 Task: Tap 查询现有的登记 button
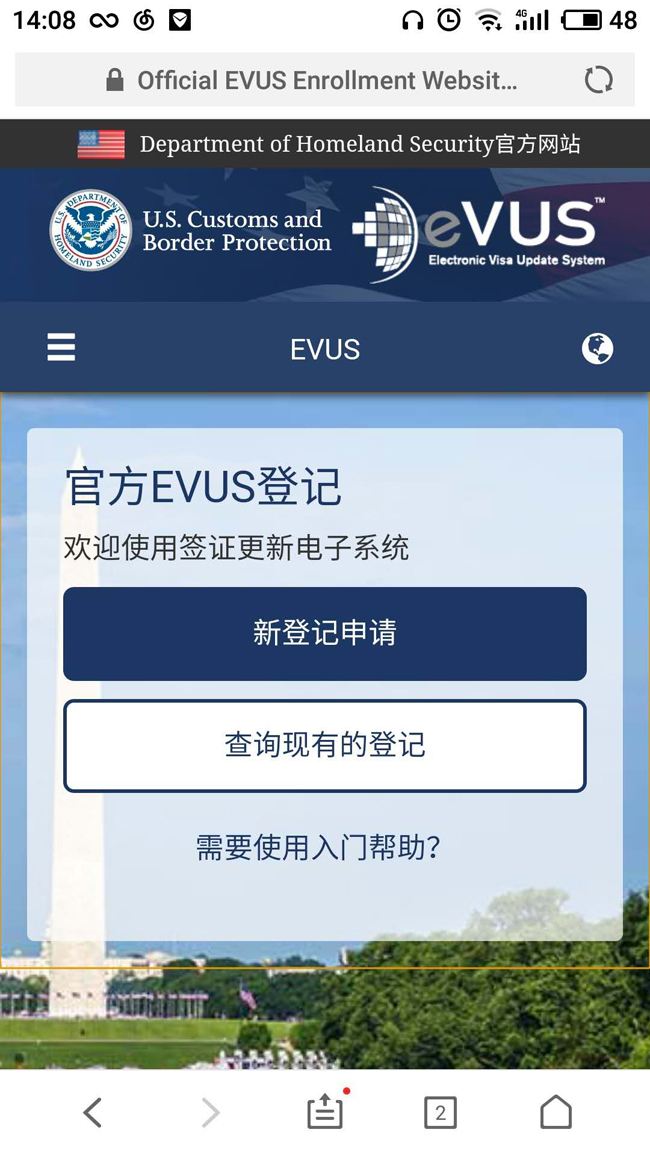pos(324,745)
